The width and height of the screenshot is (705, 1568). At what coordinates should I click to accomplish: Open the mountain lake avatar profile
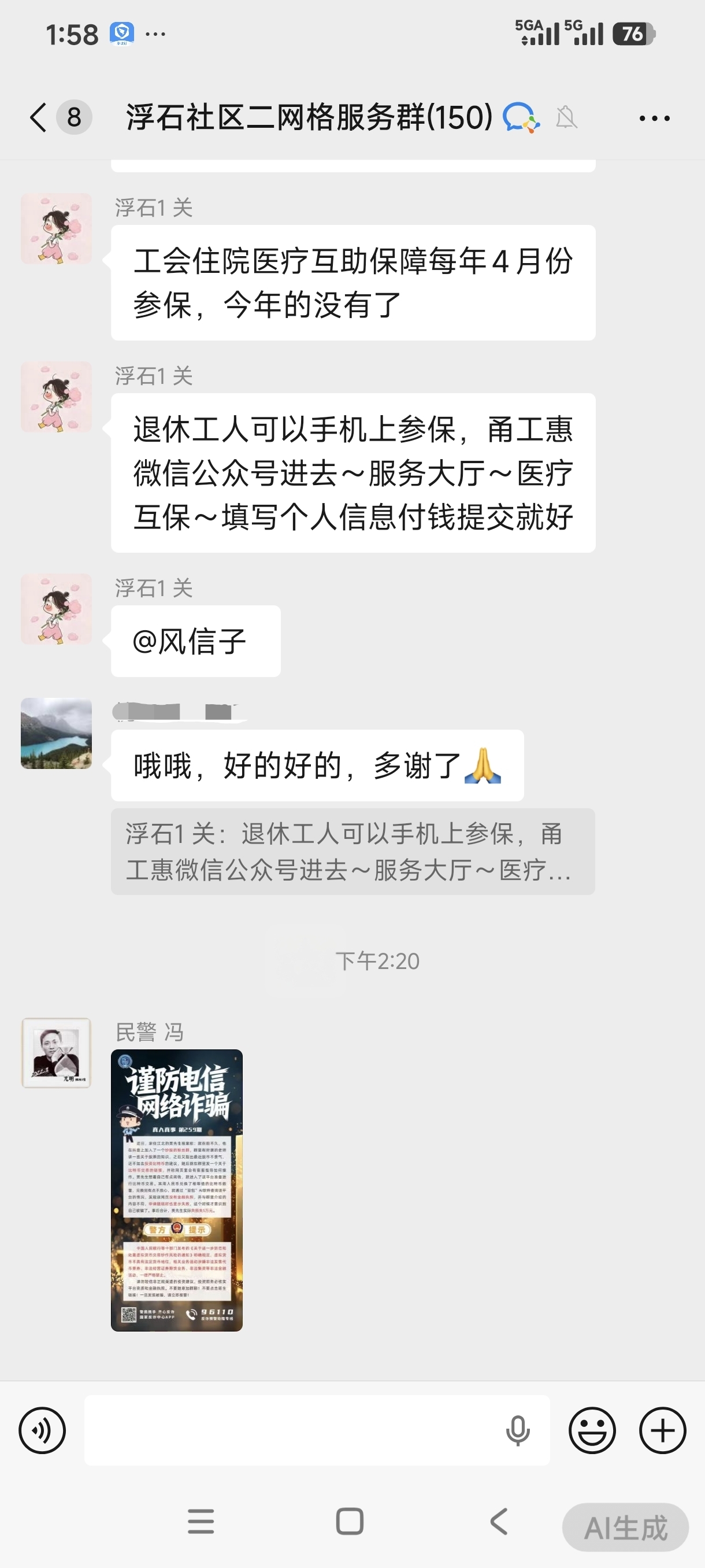click(x=56, y=733)
